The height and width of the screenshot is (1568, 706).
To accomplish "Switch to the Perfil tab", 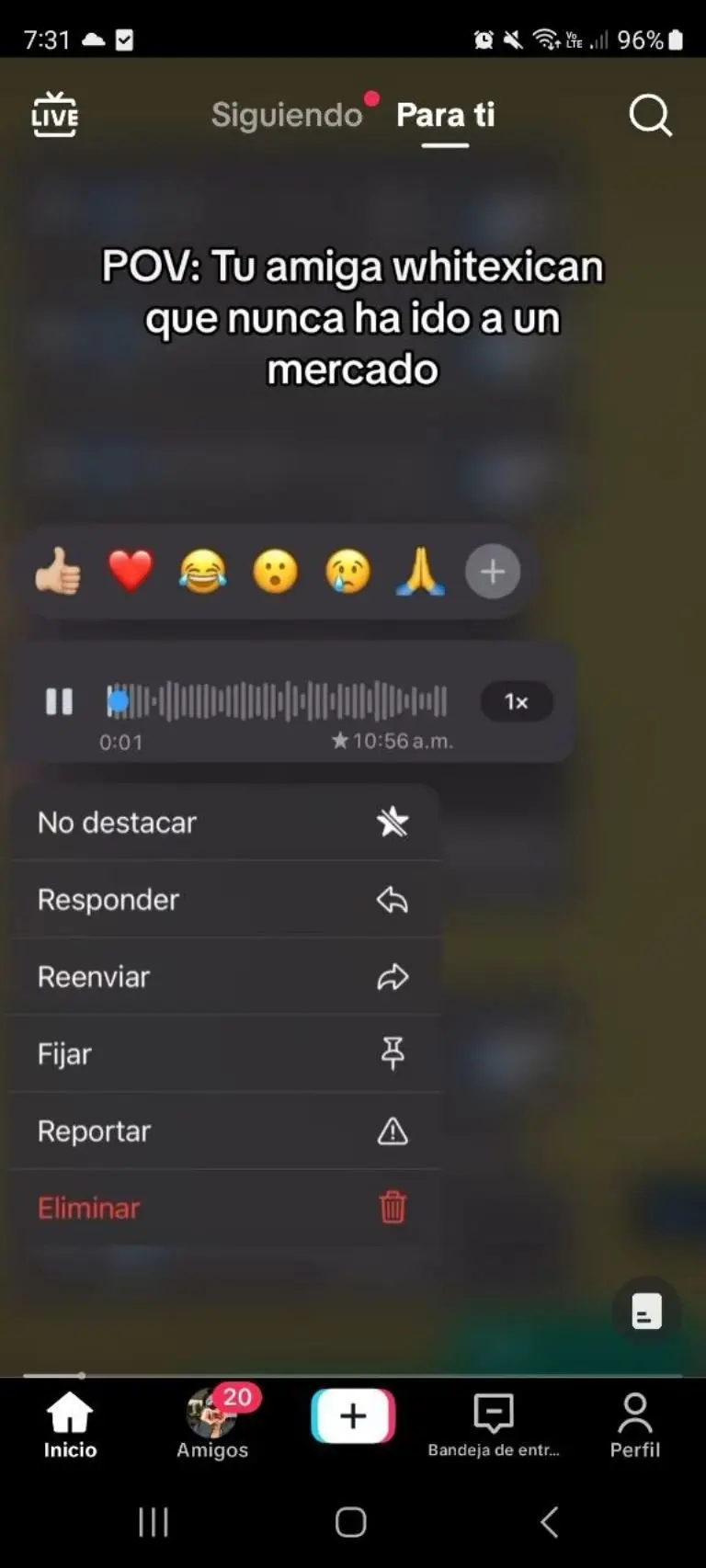I will 635,1425.
